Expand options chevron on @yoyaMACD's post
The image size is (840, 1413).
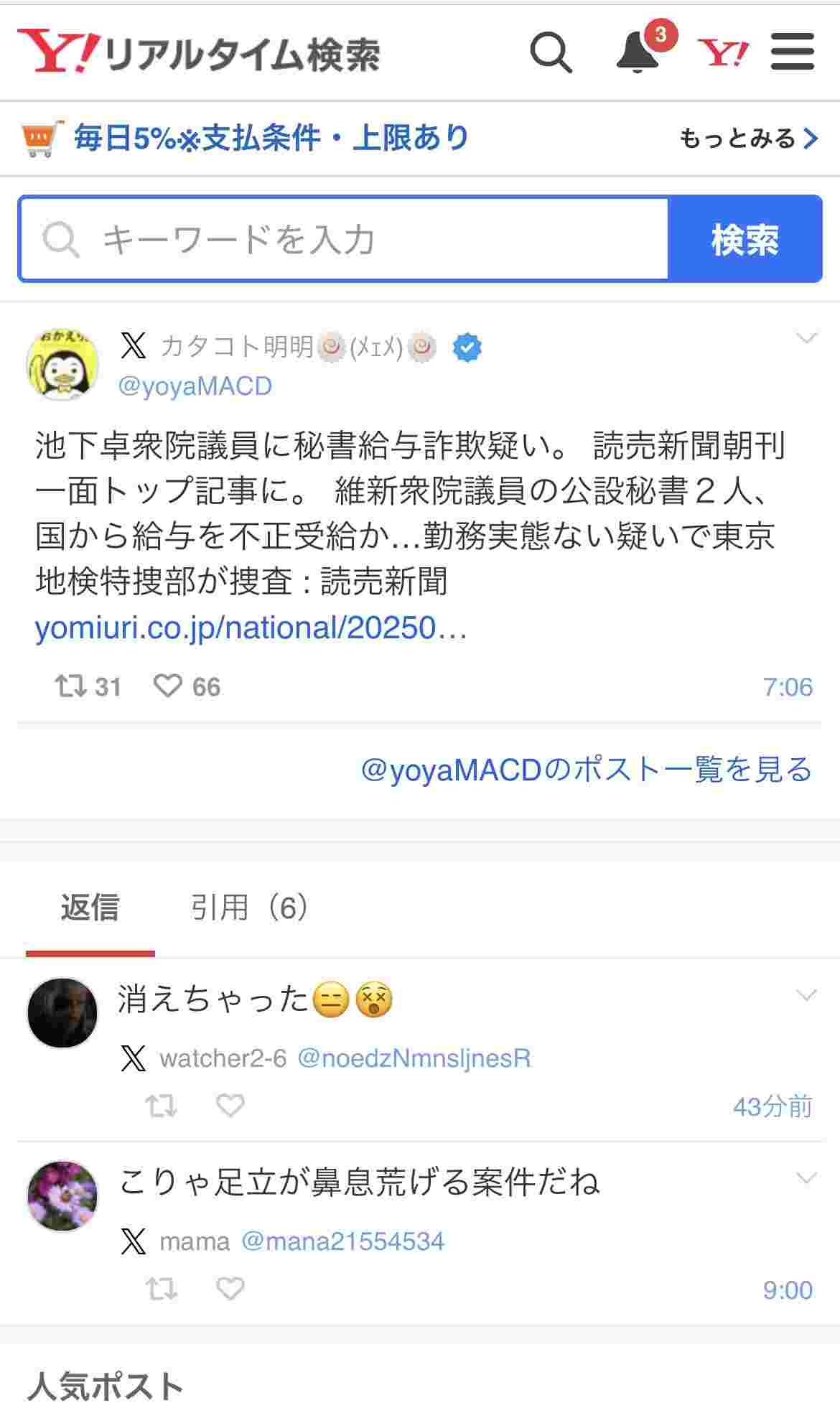click(807, 338)
